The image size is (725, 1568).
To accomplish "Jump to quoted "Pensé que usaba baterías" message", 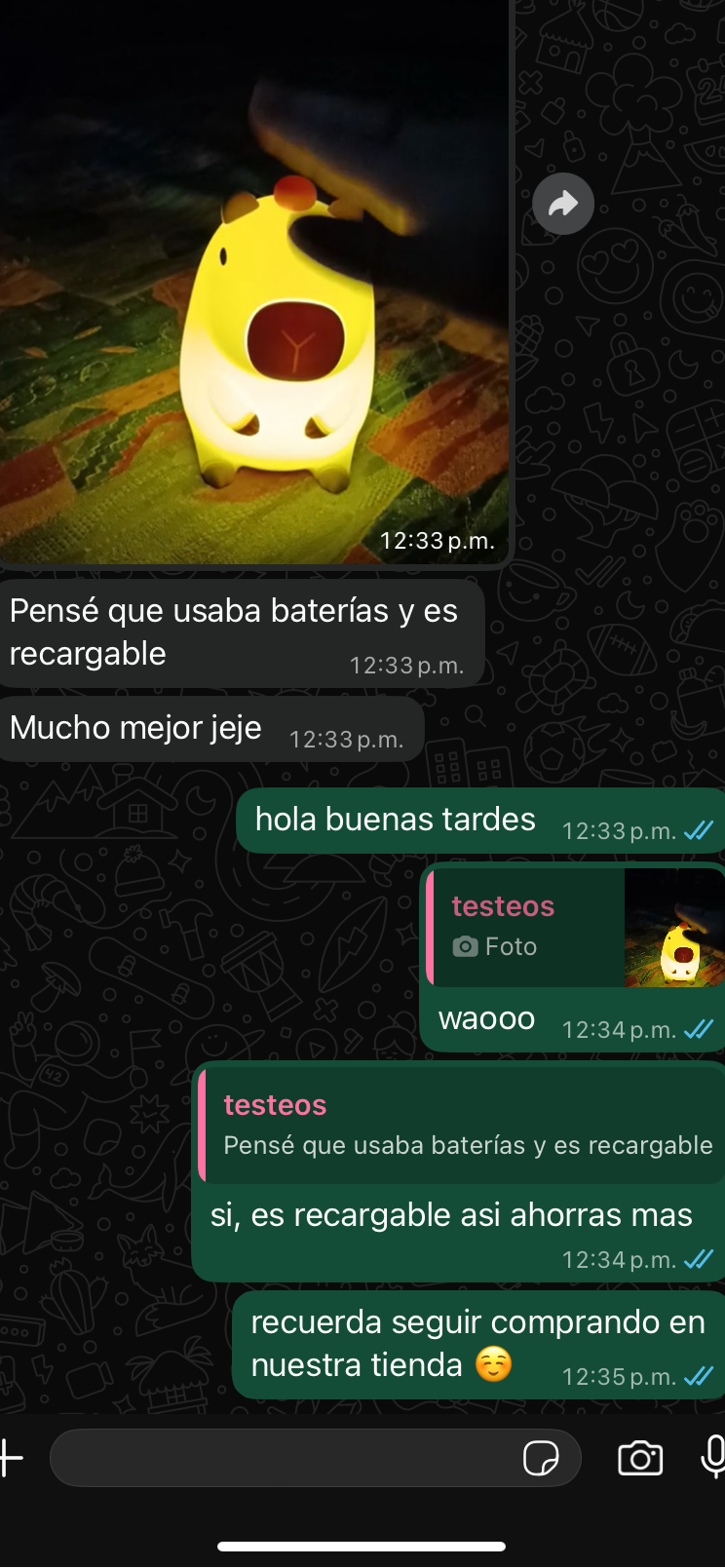I will (x=463, y=1126).
